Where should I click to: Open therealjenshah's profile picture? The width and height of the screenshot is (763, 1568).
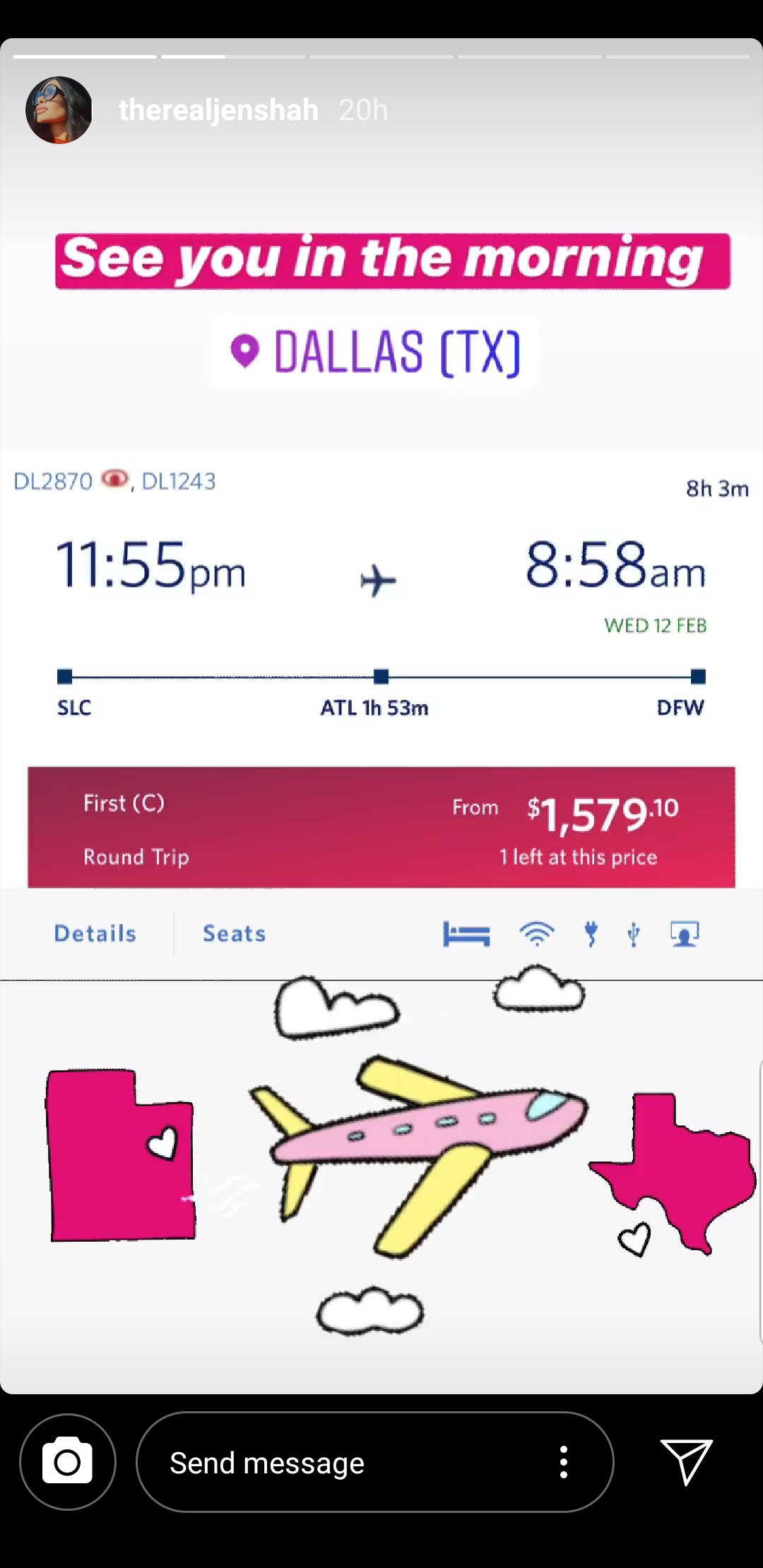[59, 110]
